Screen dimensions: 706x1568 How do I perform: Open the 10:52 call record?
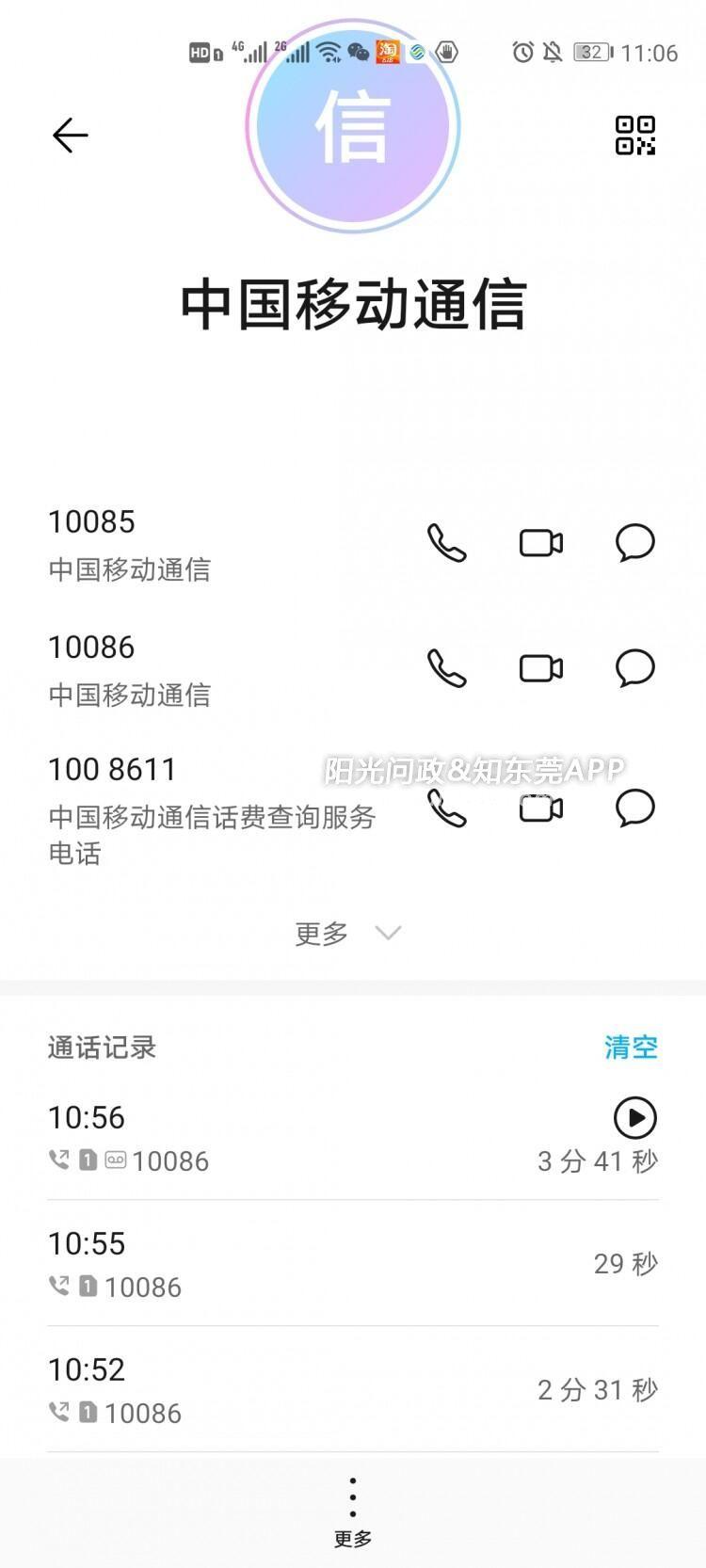point(282,1390)
